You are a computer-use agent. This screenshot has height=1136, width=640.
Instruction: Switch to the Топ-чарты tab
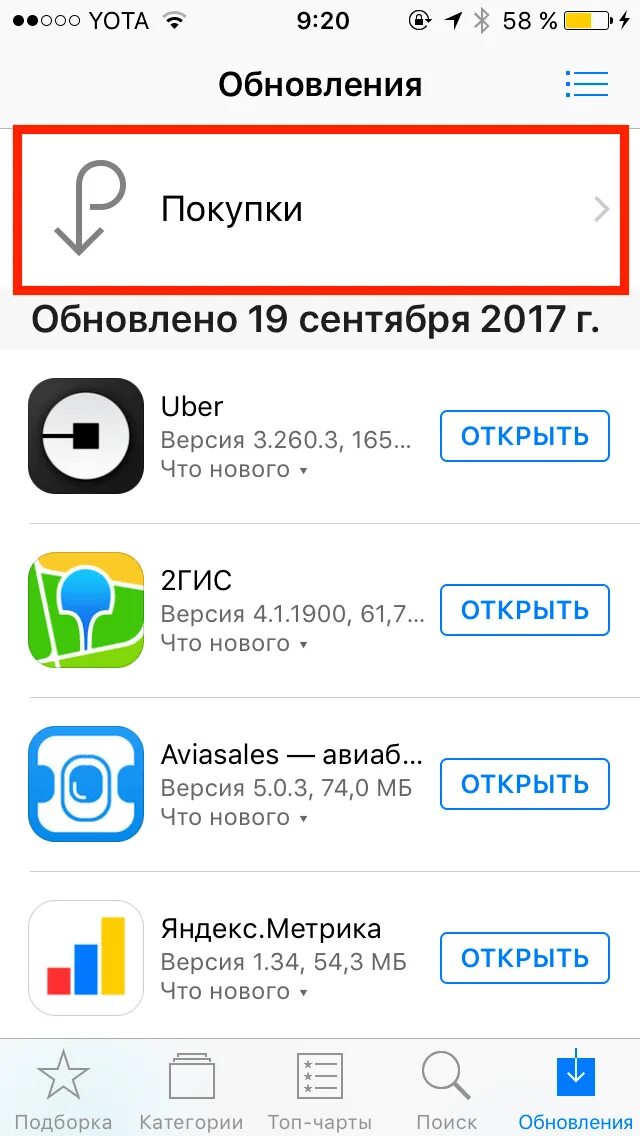coord(320,1090)
